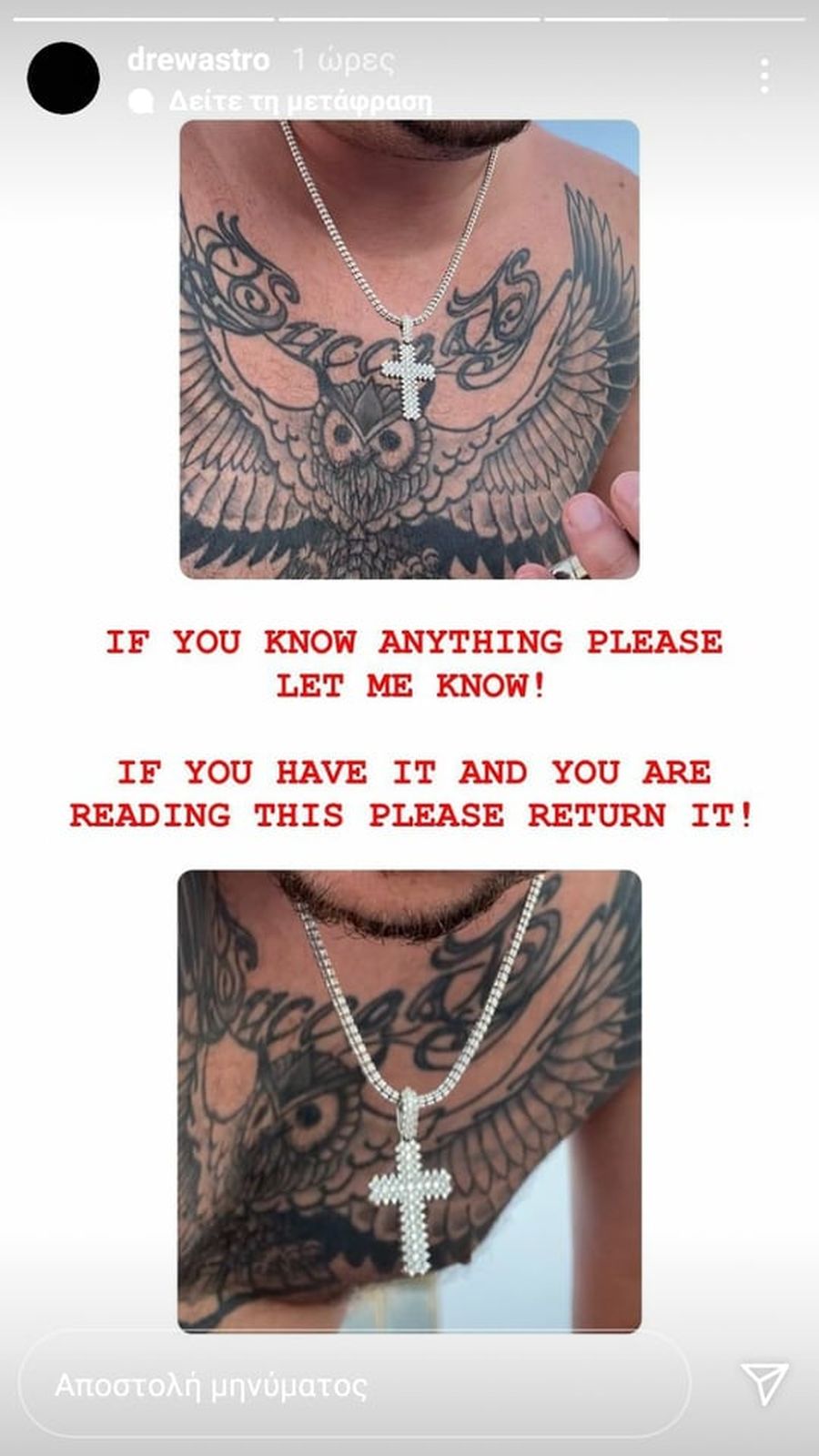Tap Δείτε τη μετάφραση to translate

298,100
